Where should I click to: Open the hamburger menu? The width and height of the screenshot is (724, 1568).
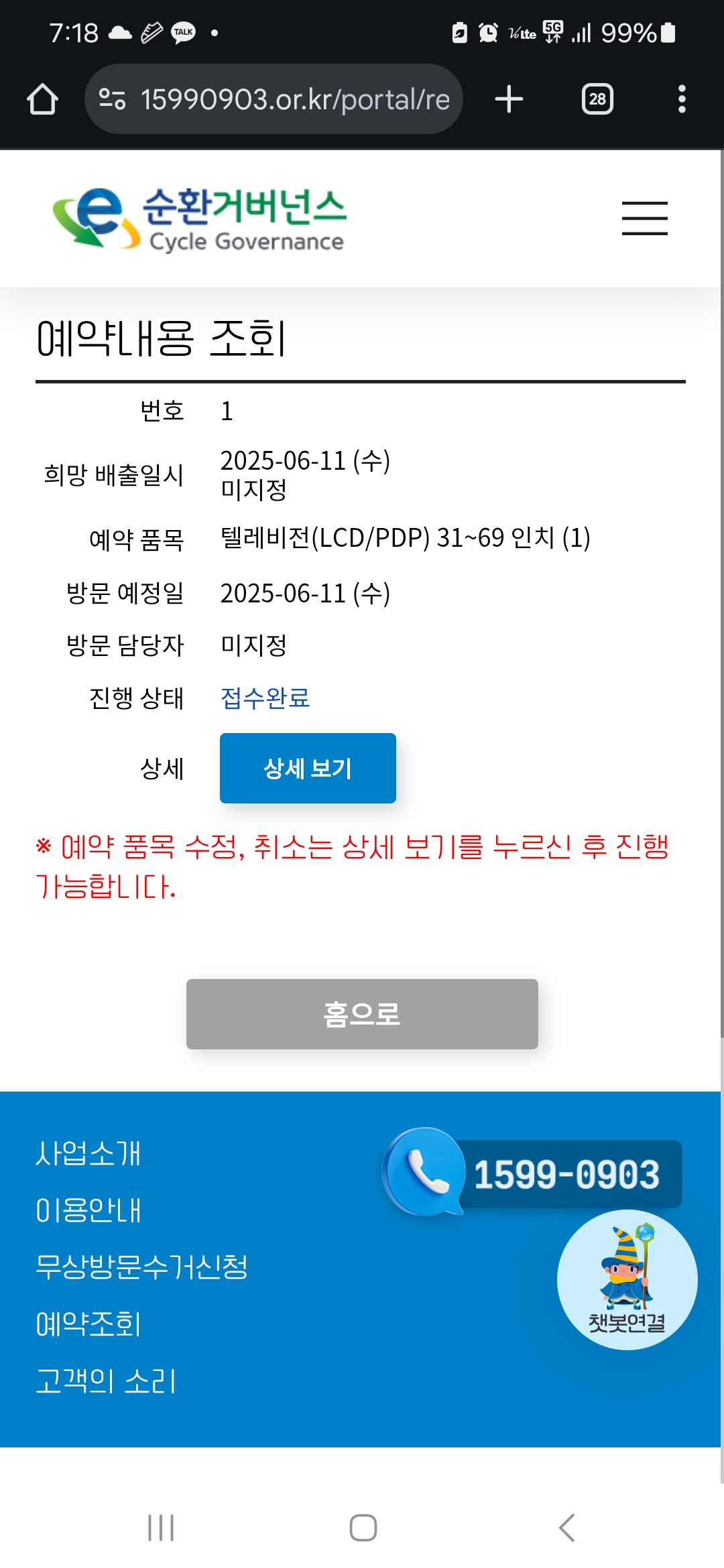pos(644,218)
